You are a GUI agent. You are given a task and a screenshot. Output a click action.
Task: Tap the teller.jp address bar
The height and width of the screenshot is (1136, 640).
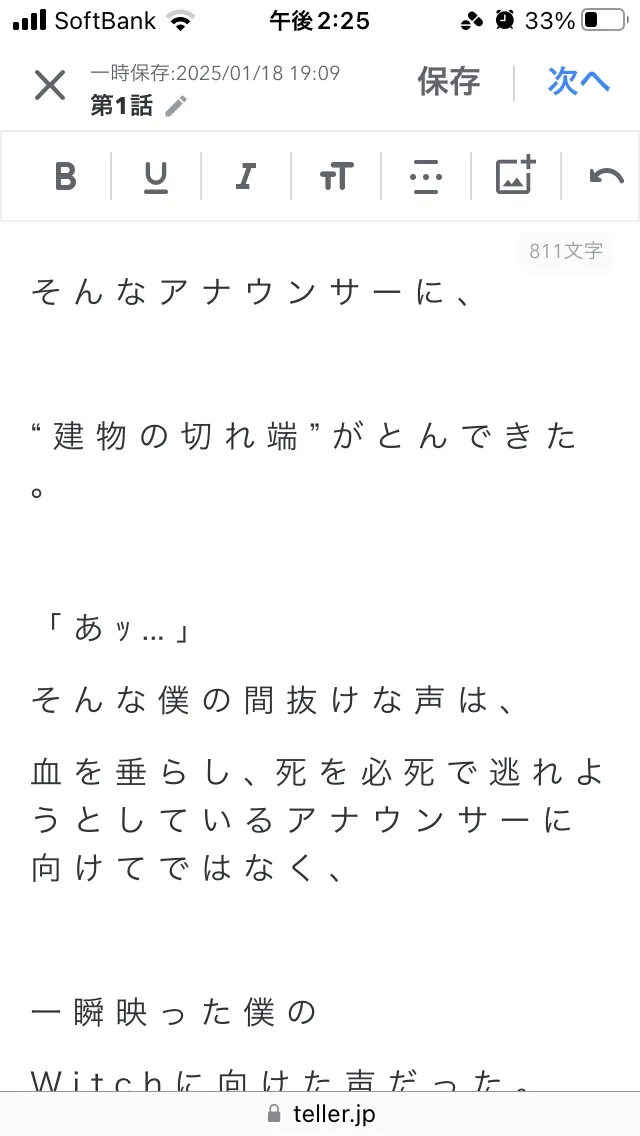320,1113
